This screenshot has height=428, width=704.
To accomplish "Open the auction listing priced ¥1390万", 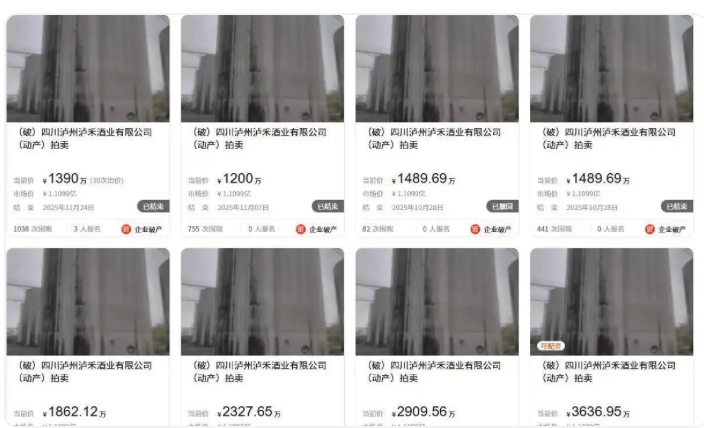I will (87, 137).
